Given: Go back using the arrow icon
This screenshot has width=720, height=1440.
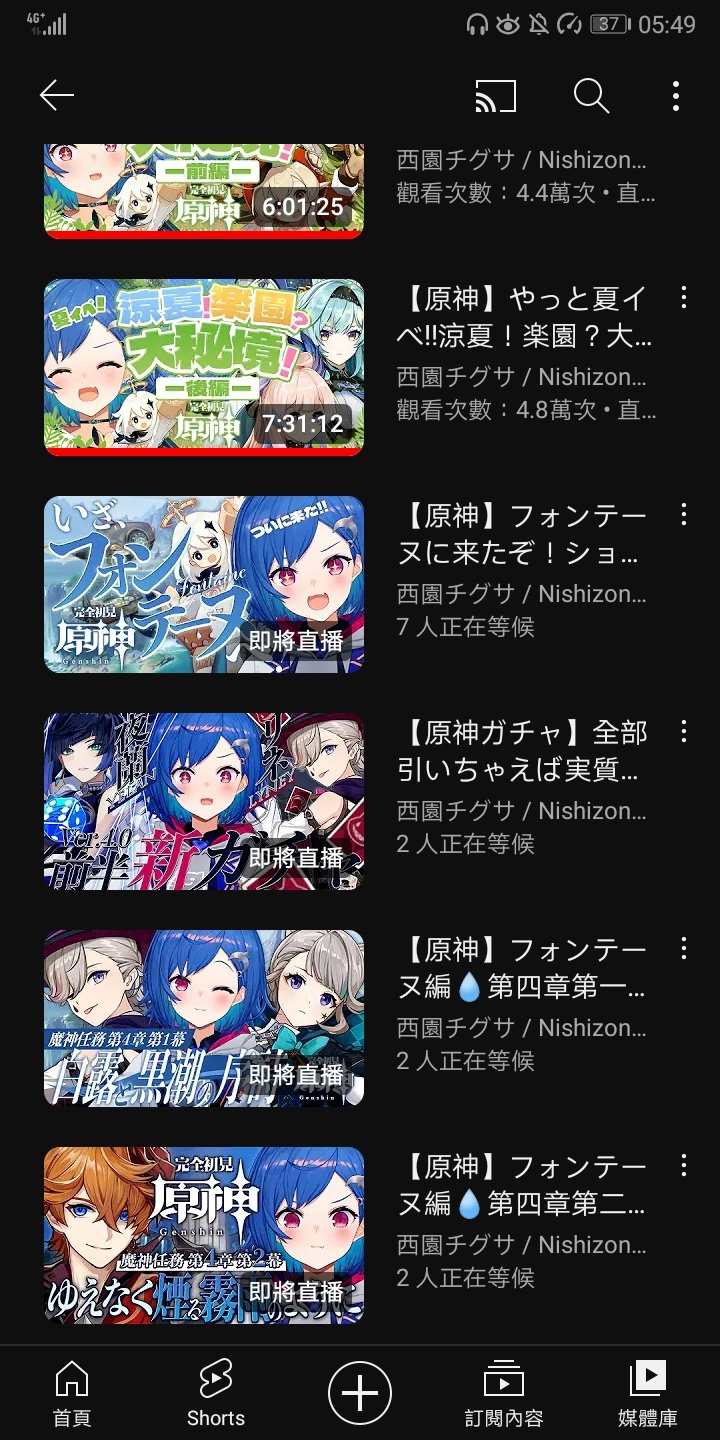Looking at the screenshot, I should (57, 96).
